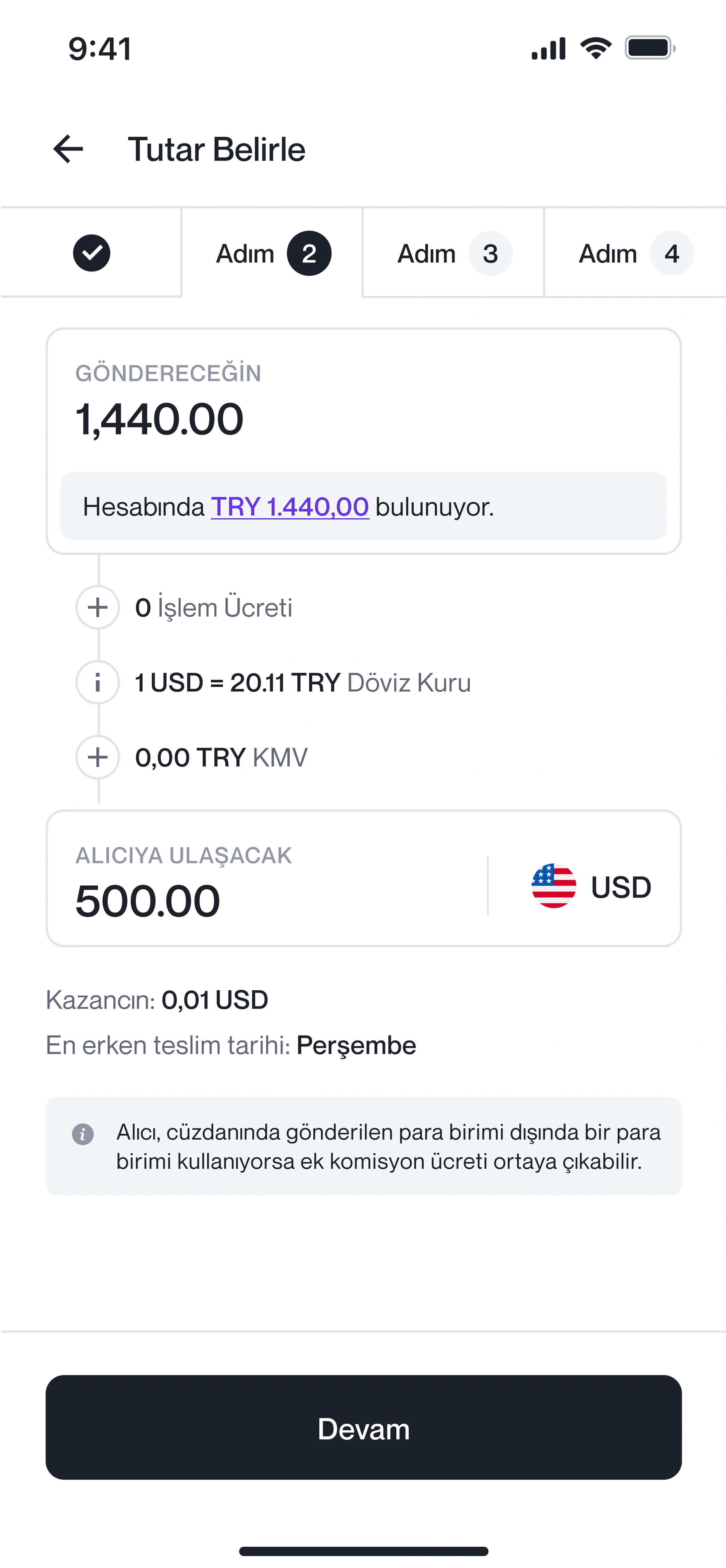Show Döviz Kuru exchange rate info
This screenshot has height=1568, width=726.
(97, 682)
